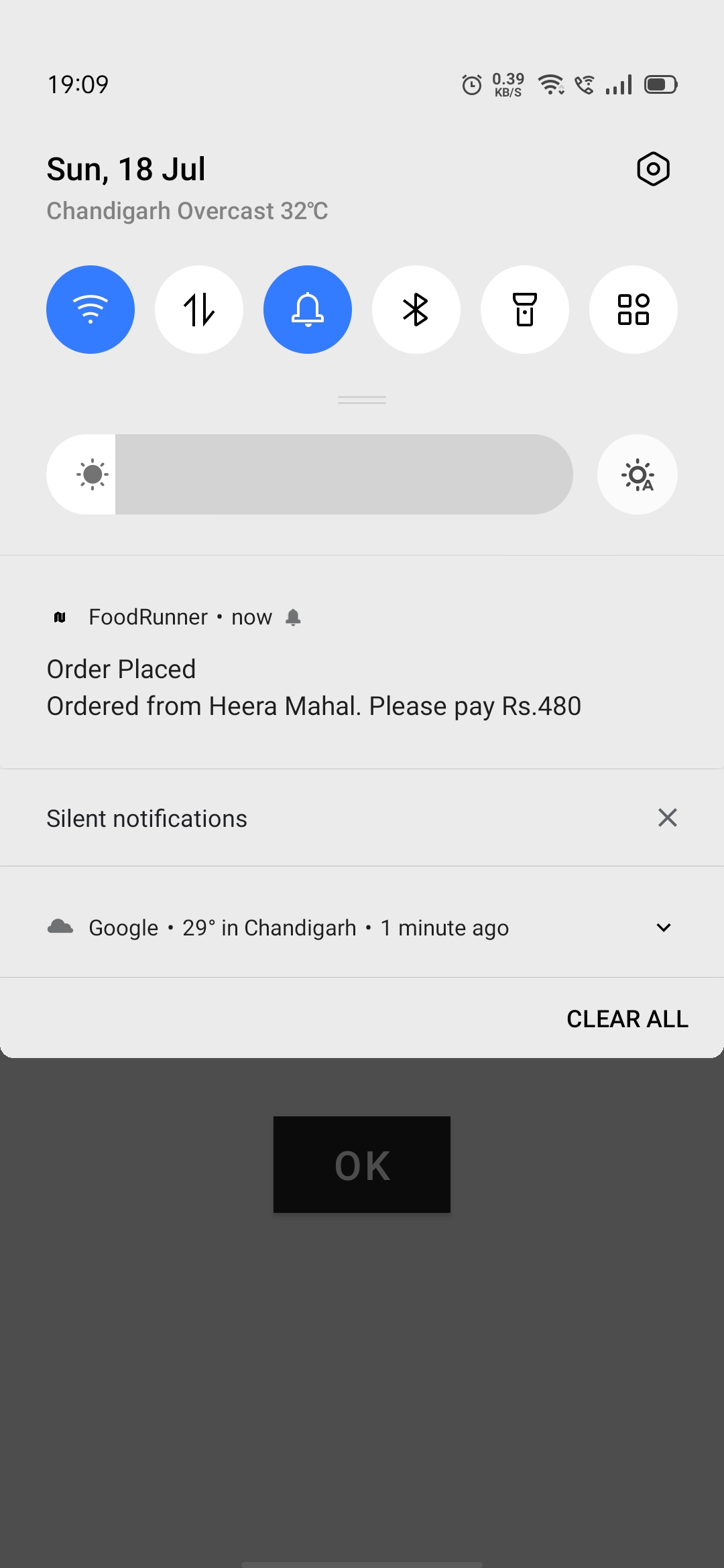Toggle Bluetooth on
Viewport: 724px width, 1568px height.
[x=416, y=310]
